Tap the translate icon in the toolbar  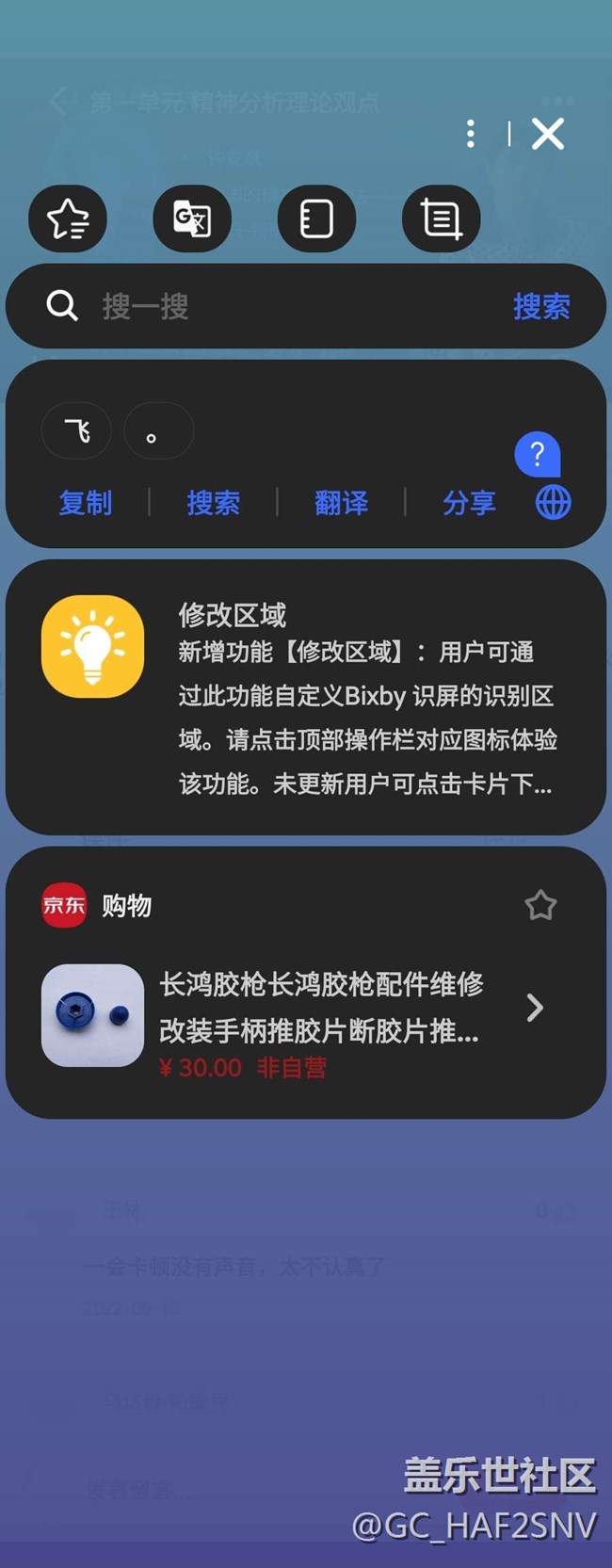click(x=192, y=219)
